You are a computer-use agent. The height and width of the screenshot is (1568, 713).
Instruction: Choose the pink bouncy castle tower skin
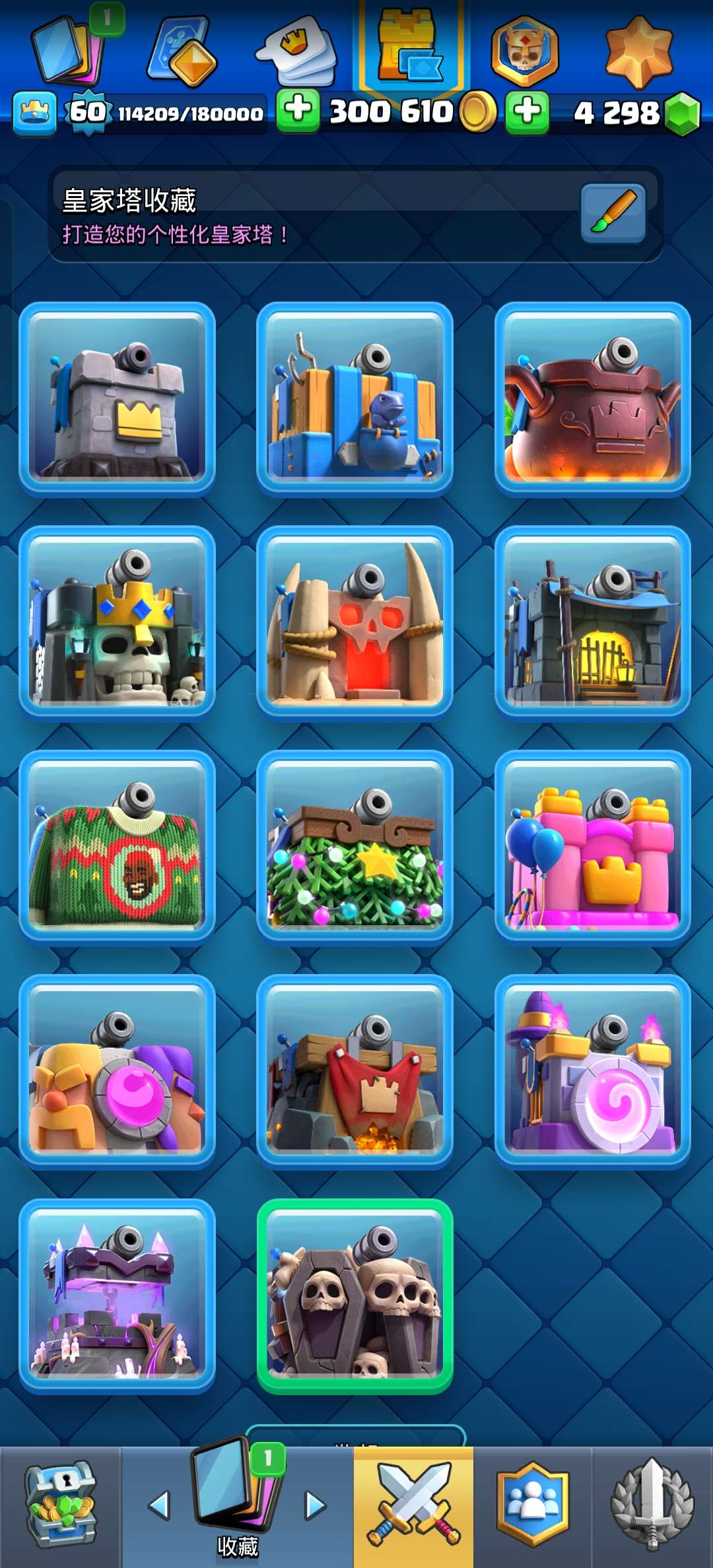tap(592, 847)
